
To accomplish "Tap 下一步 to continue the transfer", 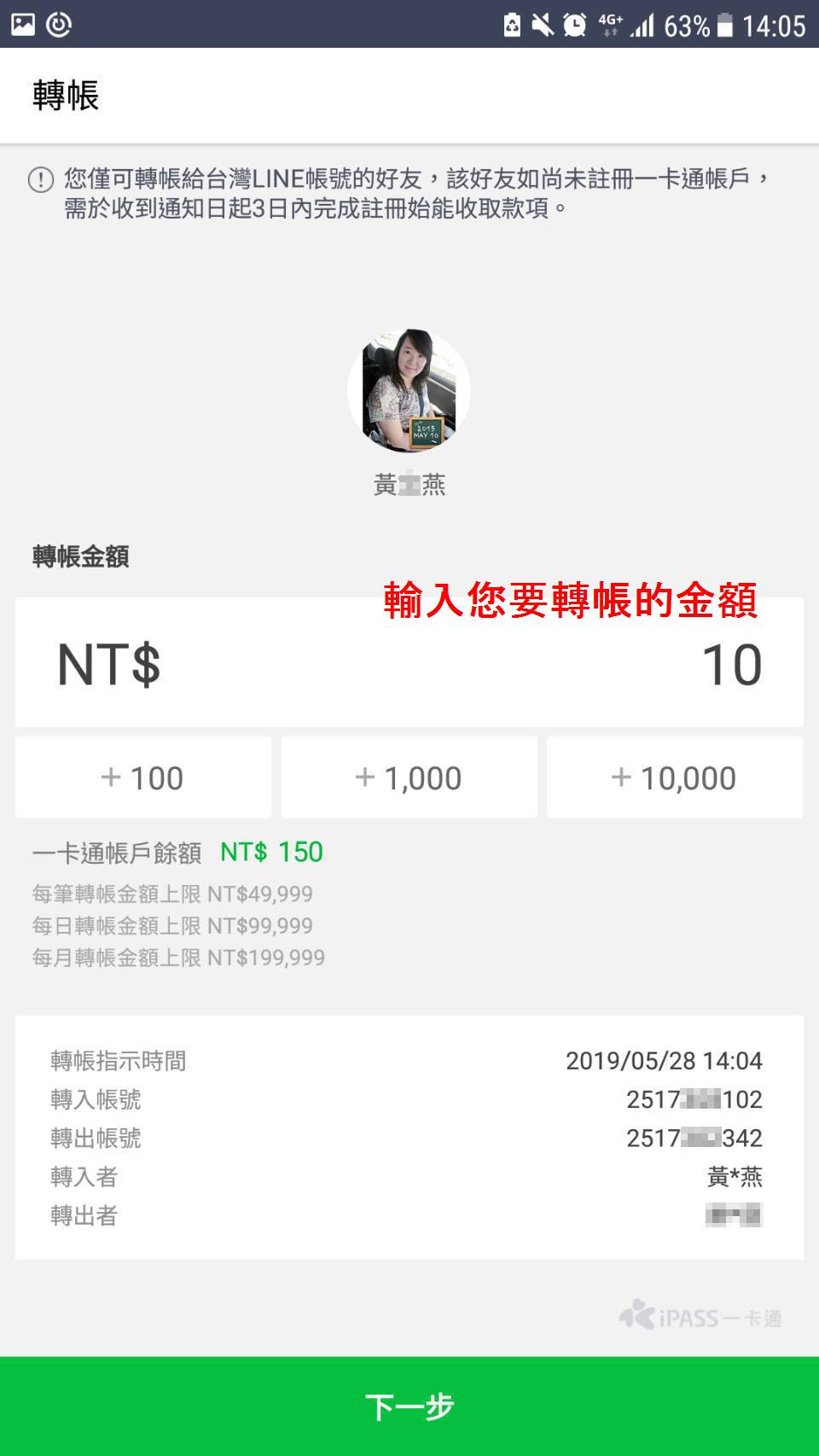I will coord(409,1406).
